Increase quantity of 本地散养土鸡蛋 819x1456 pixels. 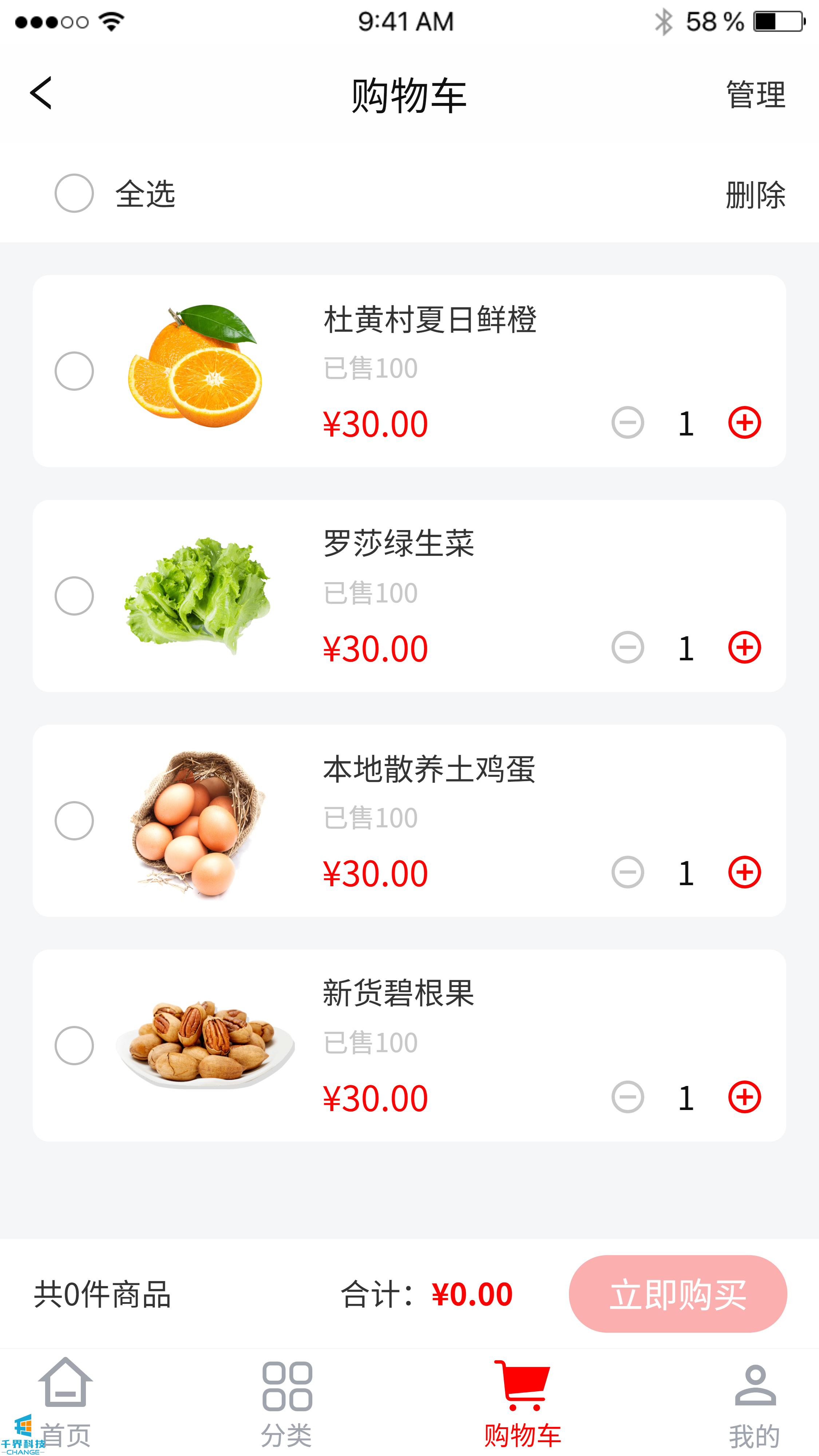pos(744,872)
